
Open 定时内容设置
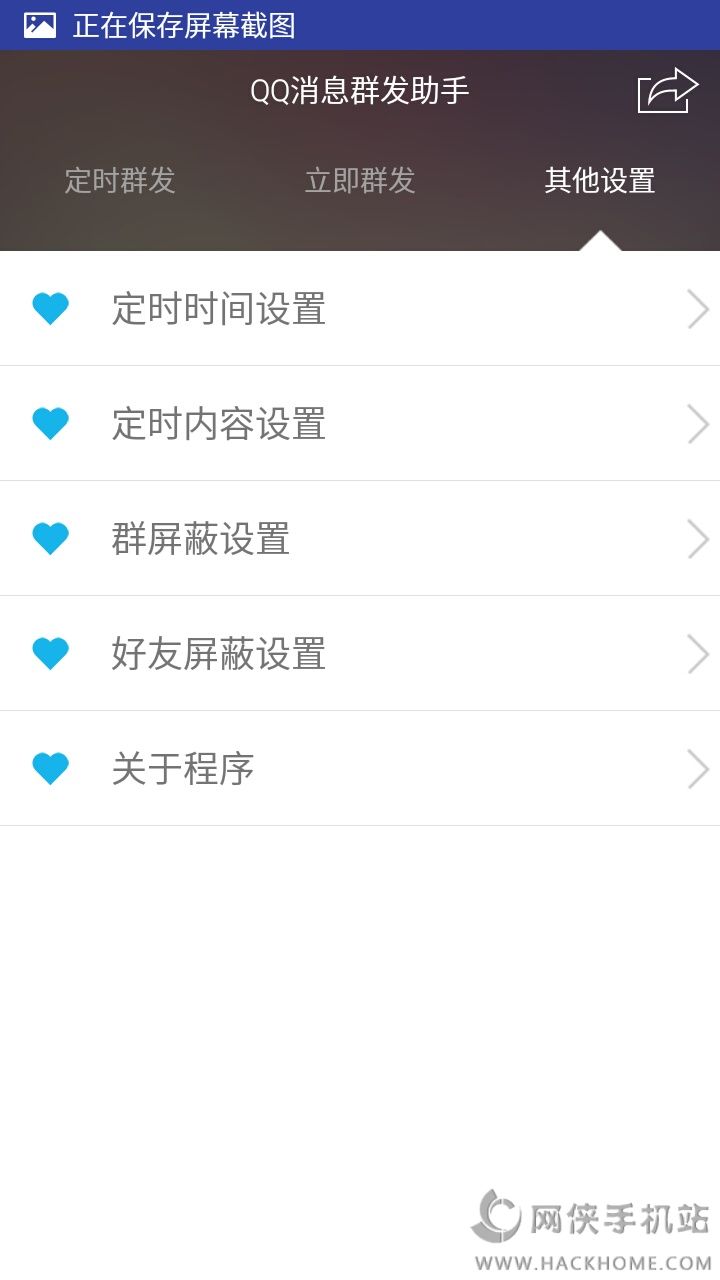[360, 424]
